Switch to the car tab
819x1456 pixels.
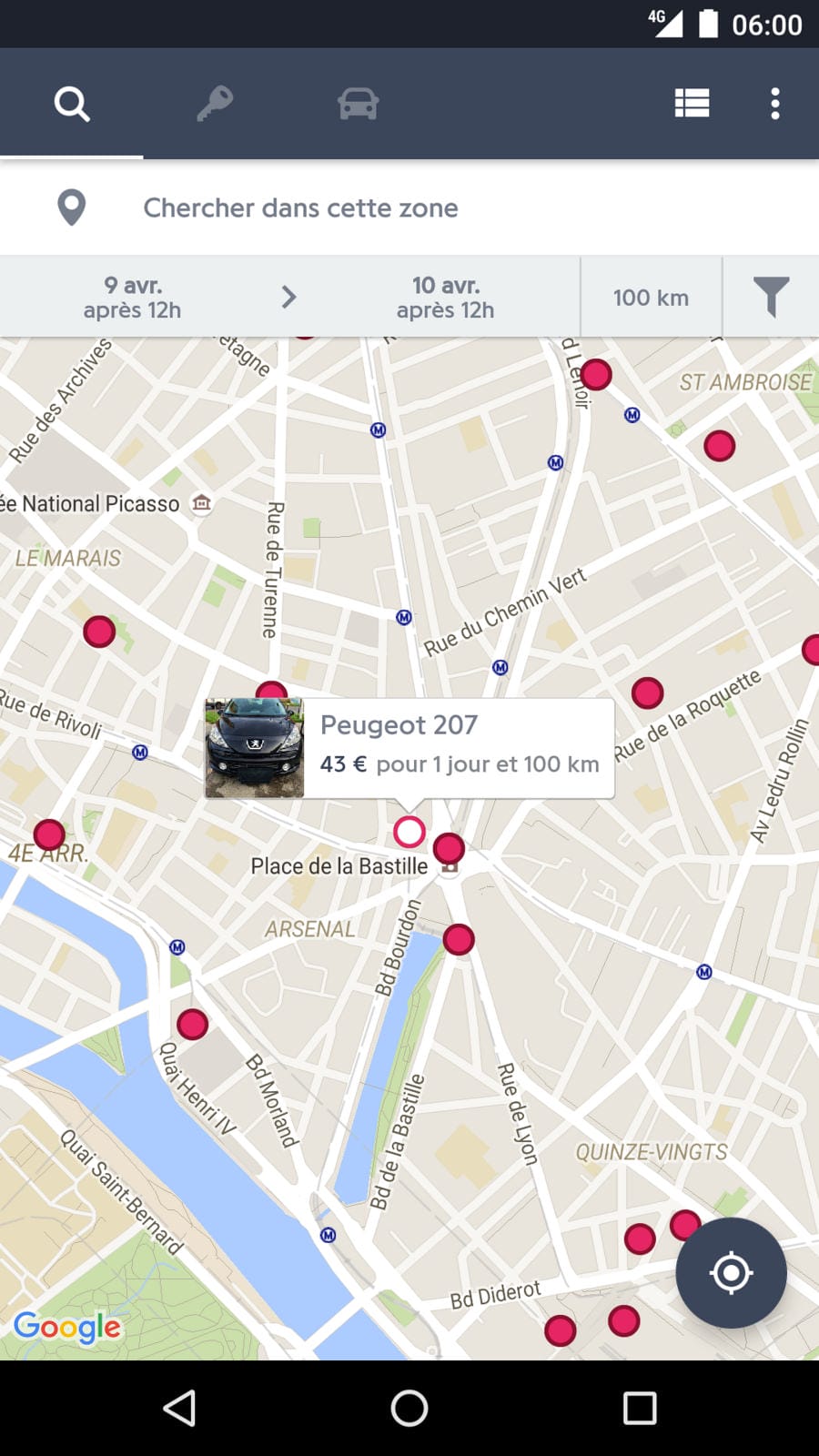click(358, 104)
